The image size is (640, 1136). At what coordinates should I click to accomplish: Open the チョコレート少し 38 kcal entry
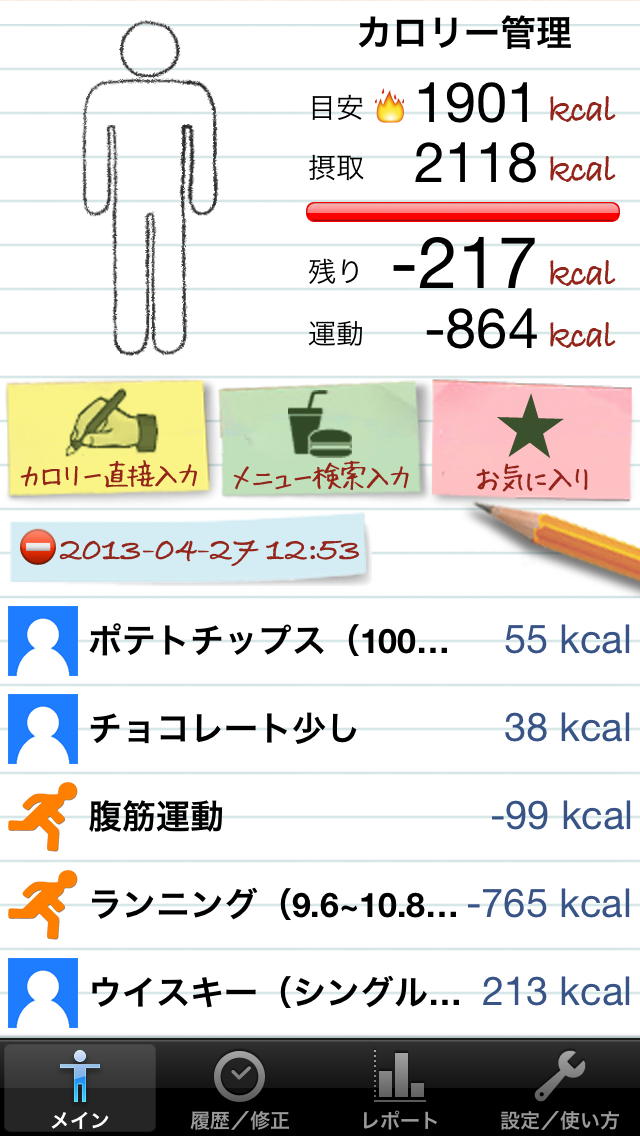click(320, 728)
